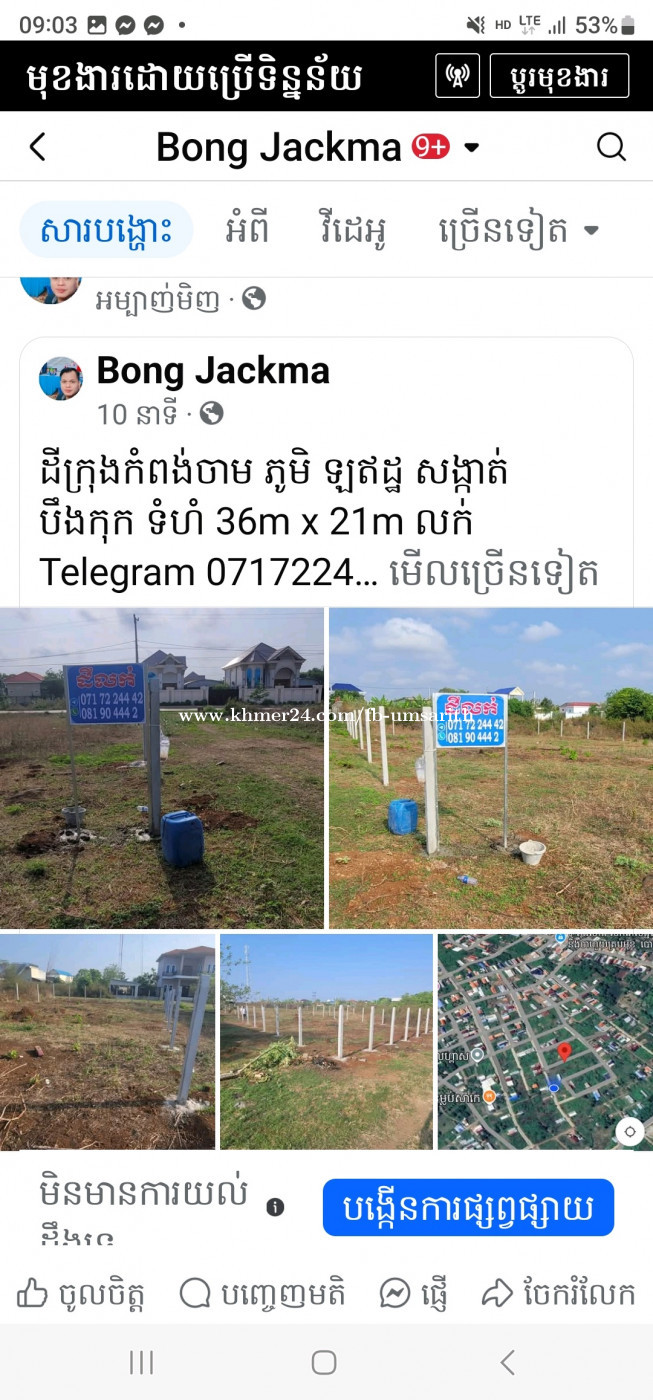653x1400 pixels.
Task: Share the post with ចែករំលែក
Action: click(x=558, y=1294)
